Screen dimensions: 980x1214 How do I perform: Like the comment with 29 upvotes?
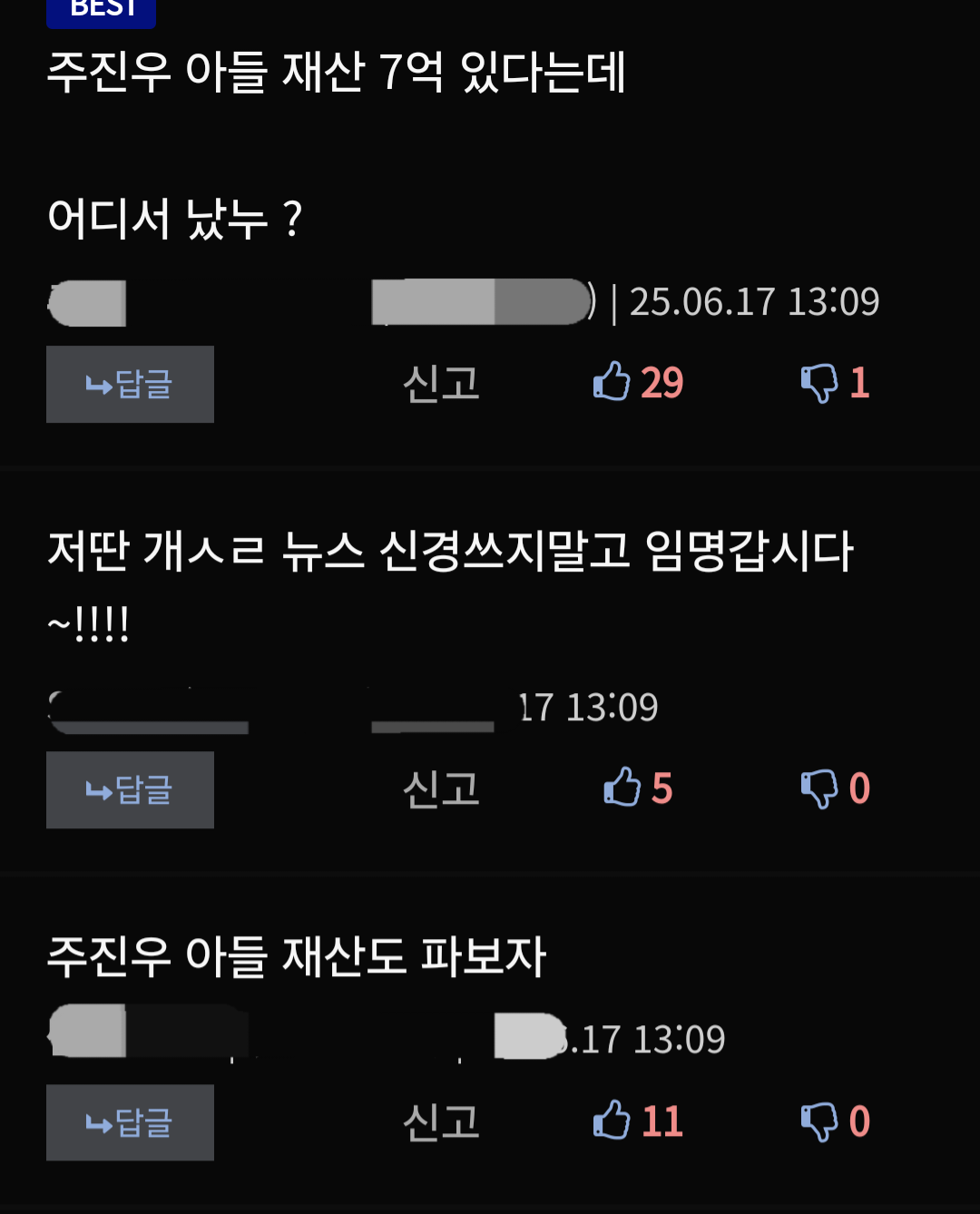pyautogui.click(x=612, y=382)
